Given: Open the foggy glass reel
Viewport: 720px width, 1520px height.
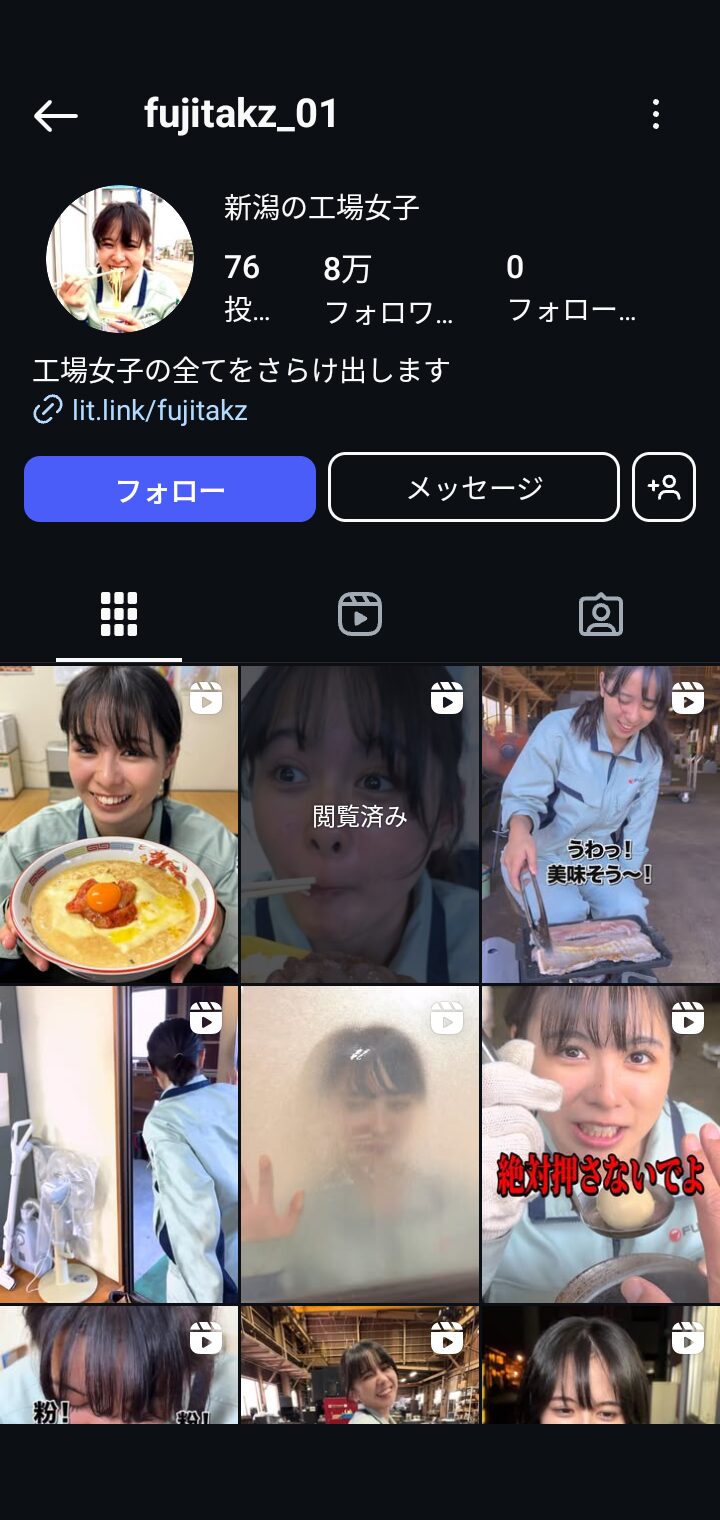Looking at the screenshot, I should [x=360, y=1144].
